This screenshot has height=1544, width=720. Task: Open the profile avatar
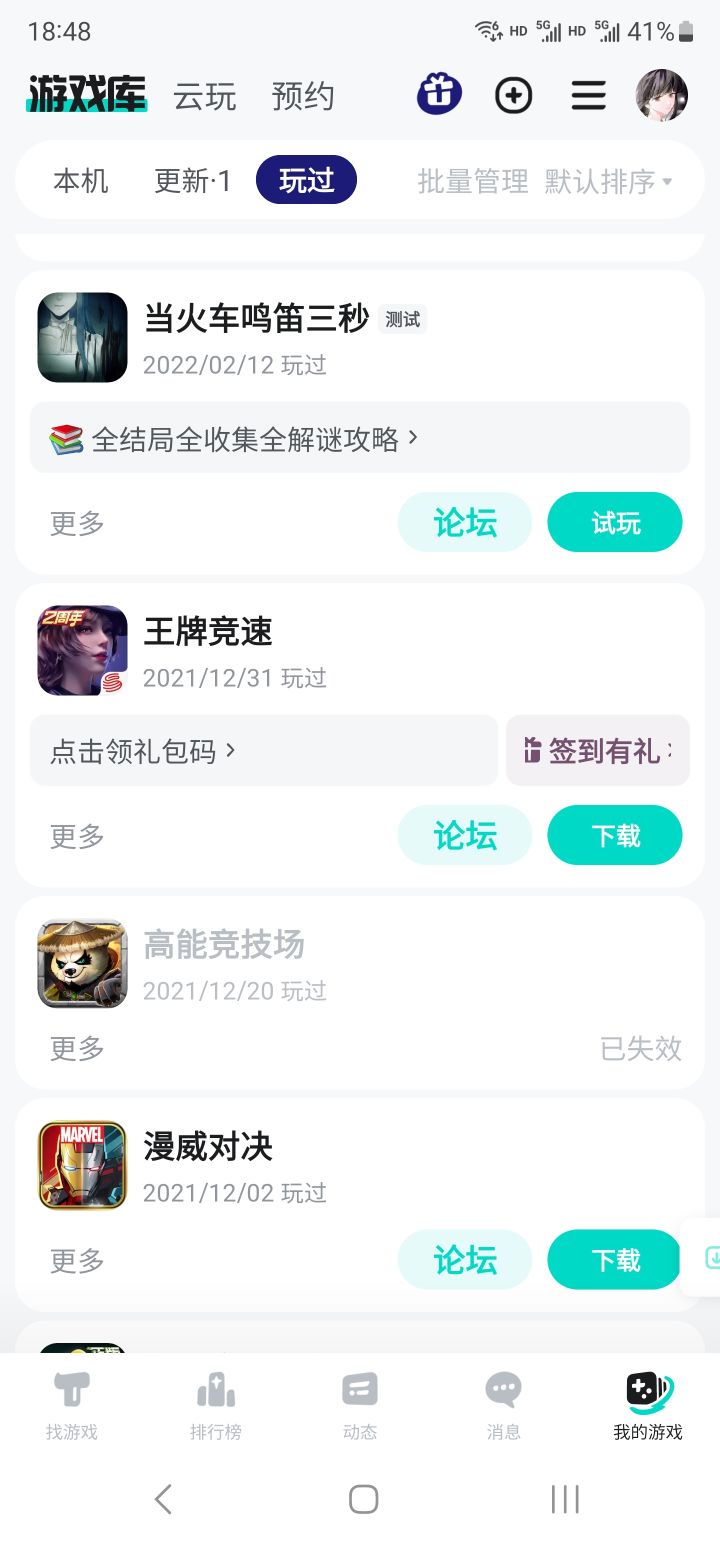(662, 95)
